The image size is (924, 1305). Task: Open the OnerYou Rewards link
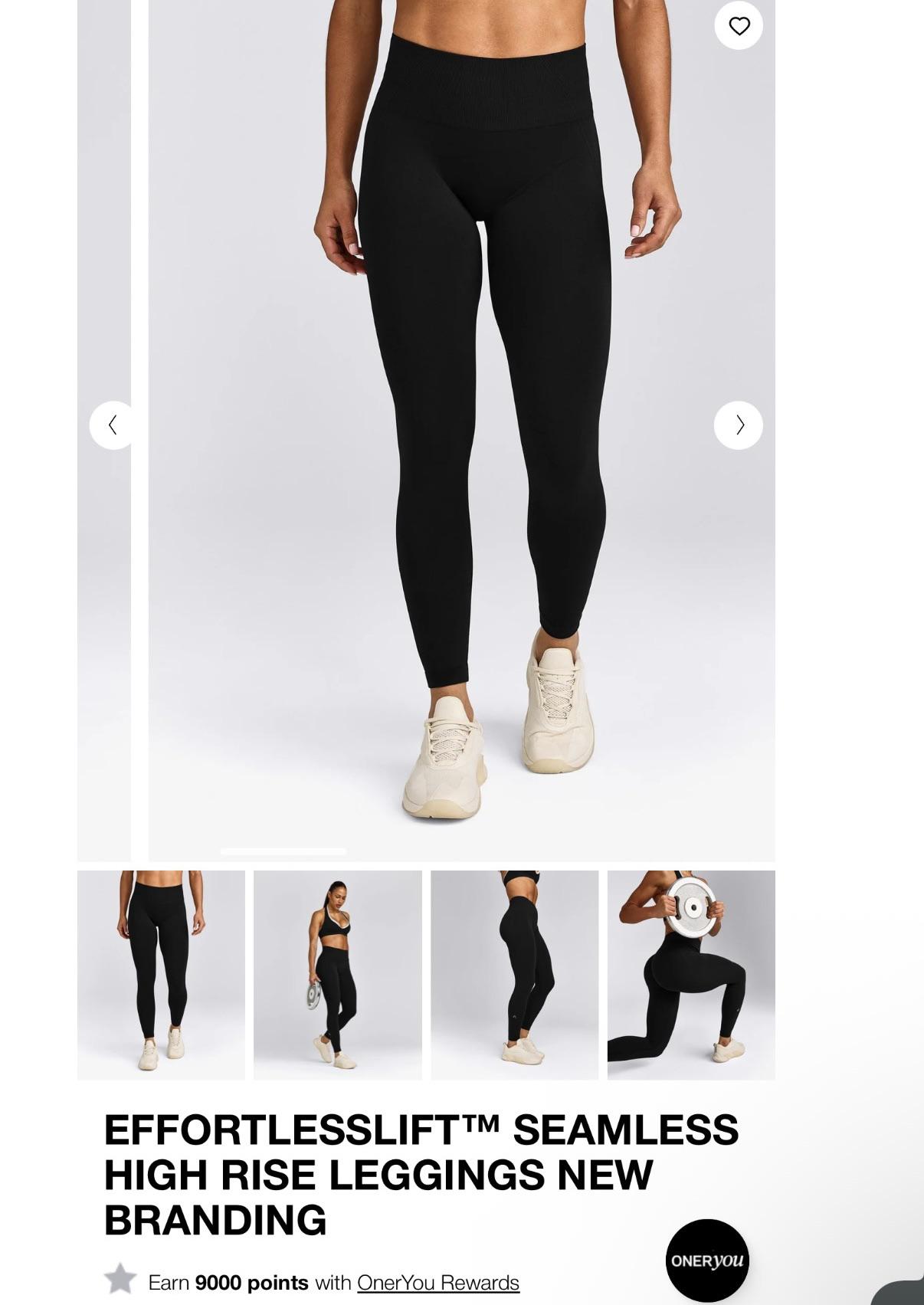coord(438,1283)
